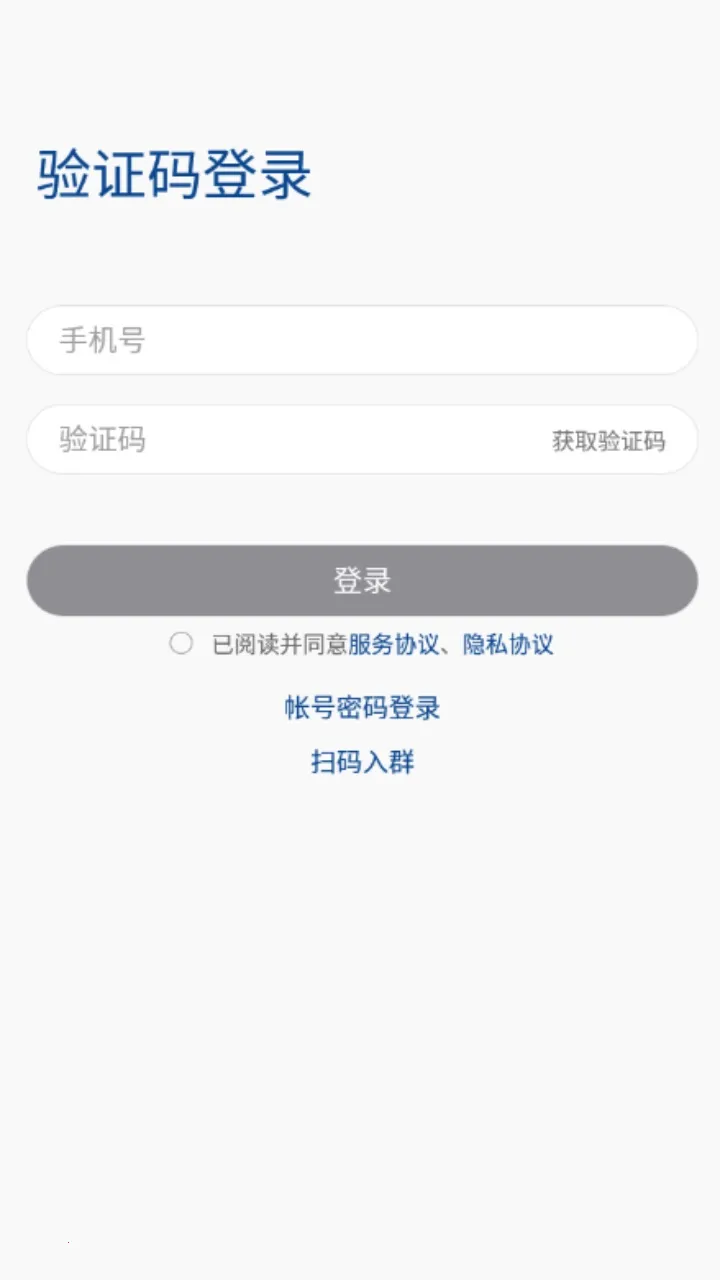Click the 手机号 phone number input field
Screen dimensions: 720x1280
click(360, 340)
